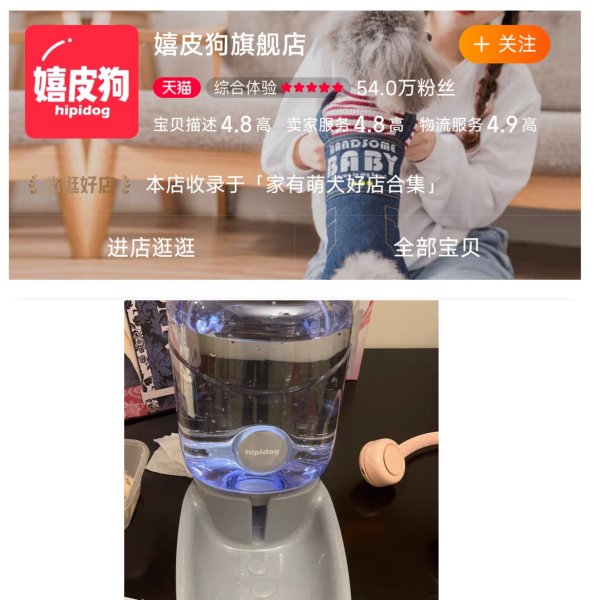Screen dimensions: 600x600
Task: Tap 进店逛逛 to enter the store
Action: (151, 247)
